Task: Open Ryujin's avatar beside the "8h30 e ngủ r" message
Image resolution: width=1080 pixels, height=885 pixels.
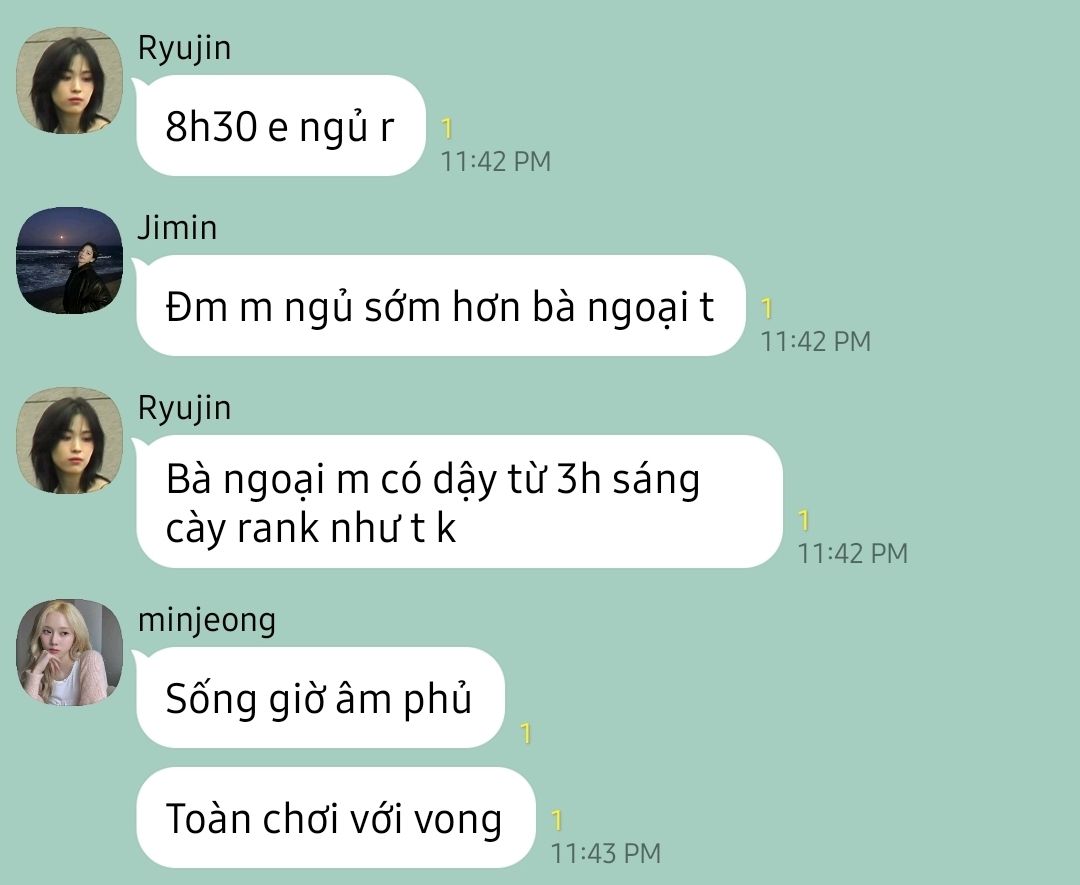Action: [x=69, y=81]
